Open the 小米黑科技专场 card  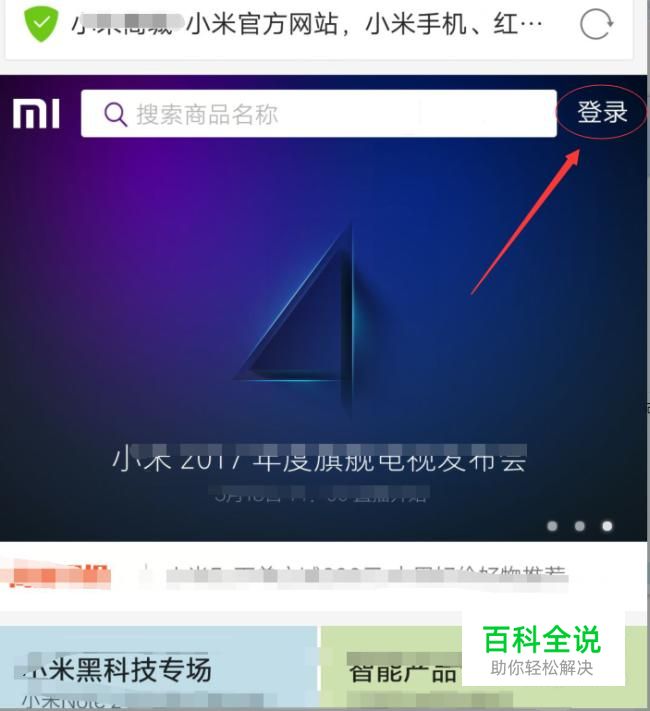(159, 667)
